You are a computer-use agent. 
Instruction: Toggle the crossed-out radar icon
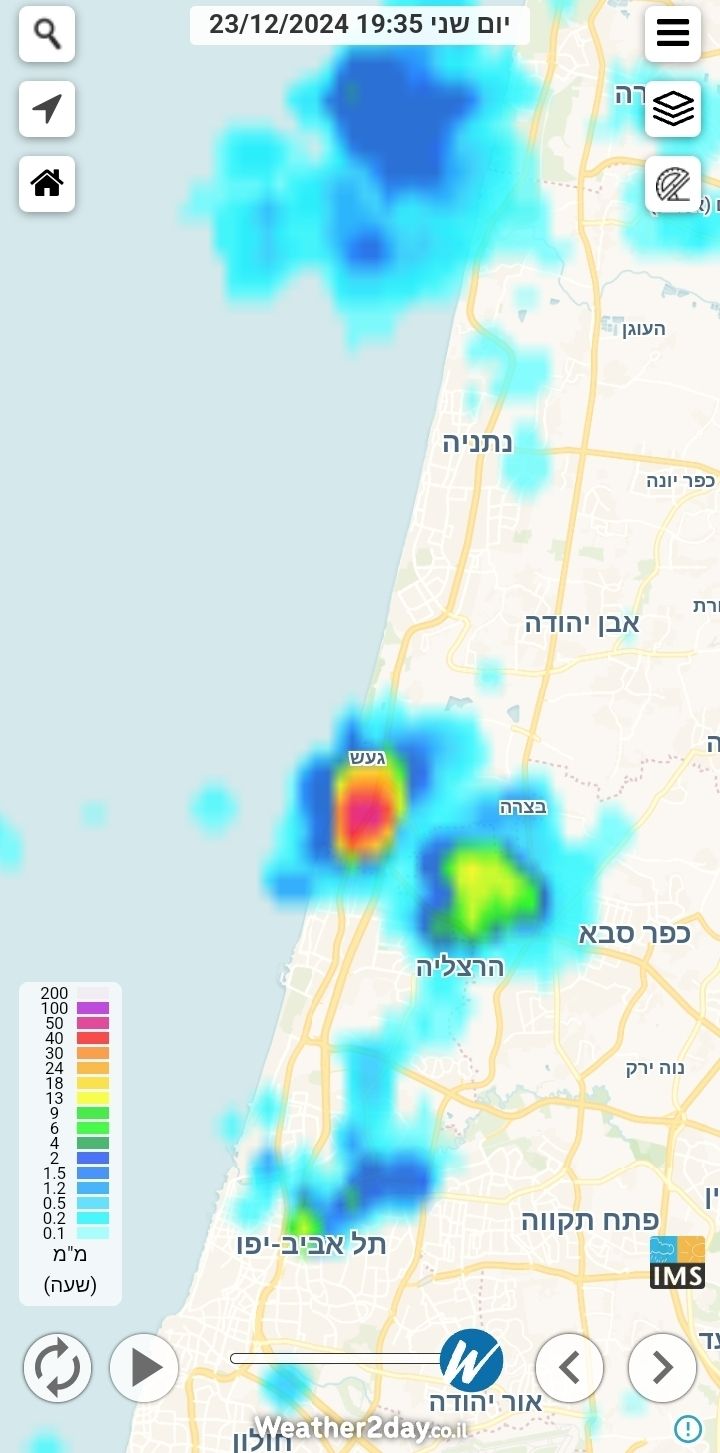point(673,184)
